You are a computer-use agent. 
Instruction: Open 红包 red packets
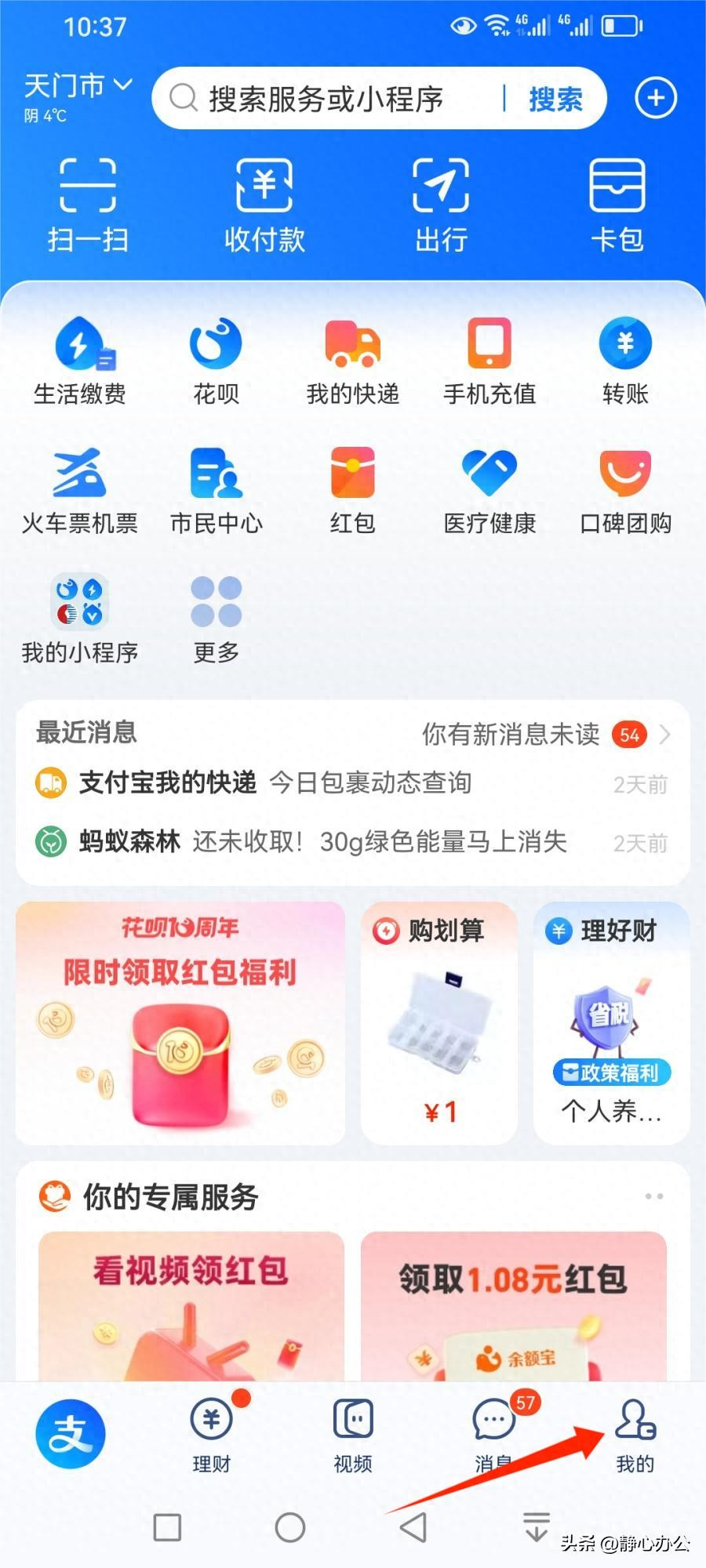[352, 490]
